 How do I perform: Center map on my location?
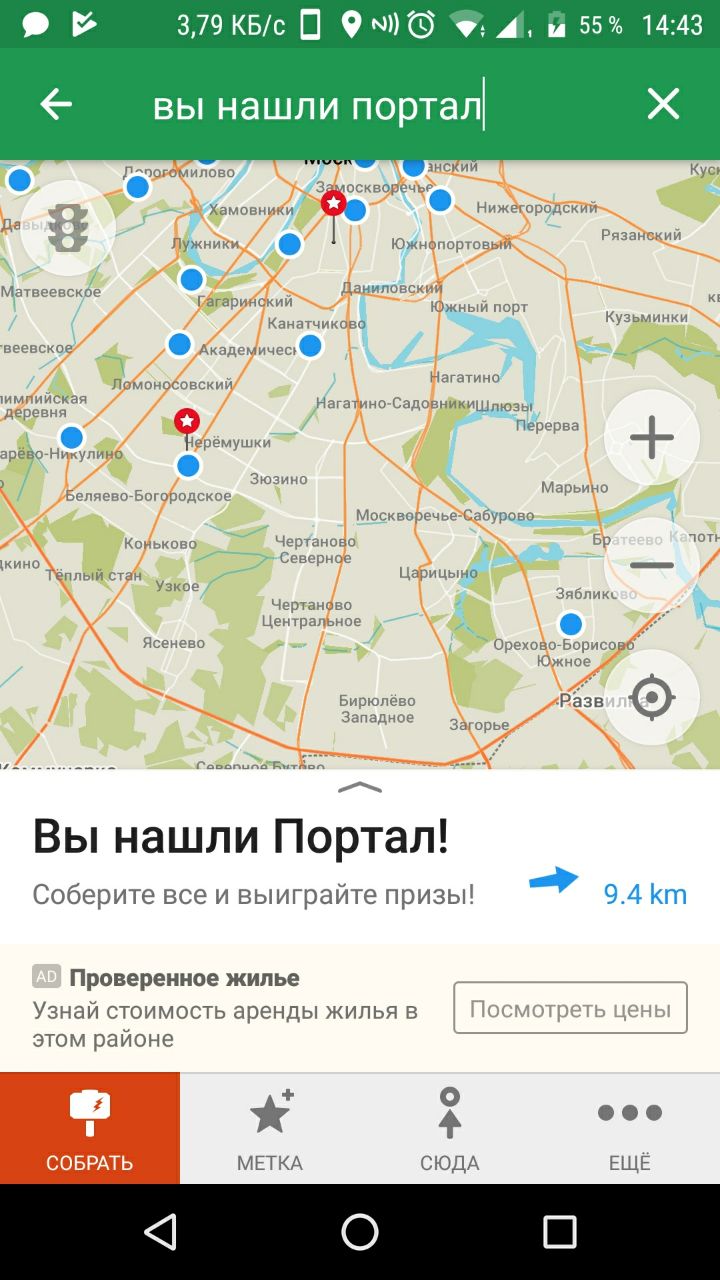click(651, 696)
